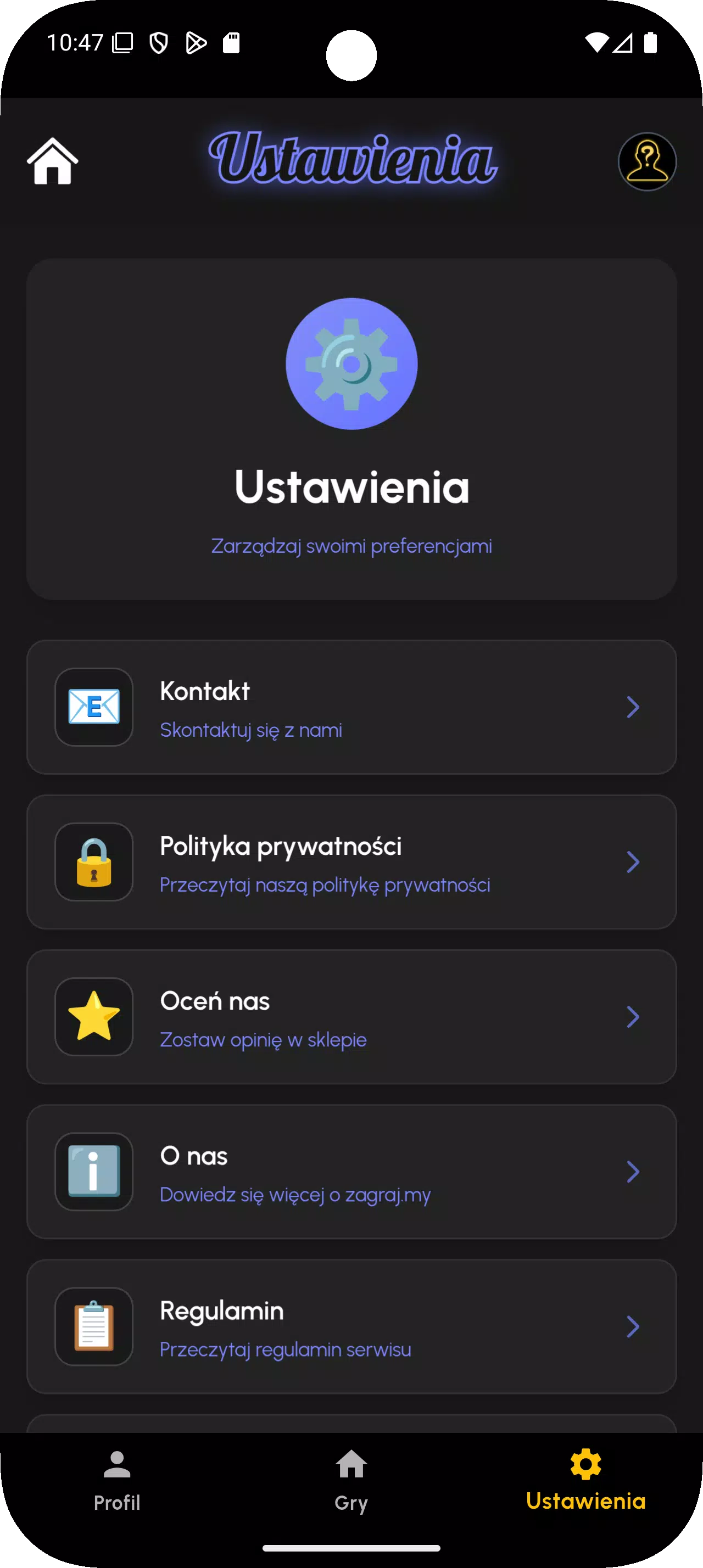Open Polityka prywatności

[351, 861]
